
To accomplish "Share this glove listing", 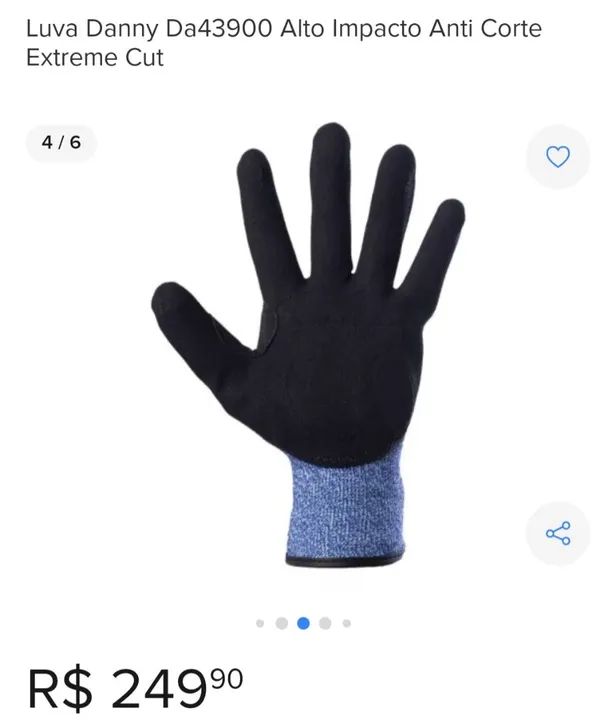I will (x=557, y=533).
